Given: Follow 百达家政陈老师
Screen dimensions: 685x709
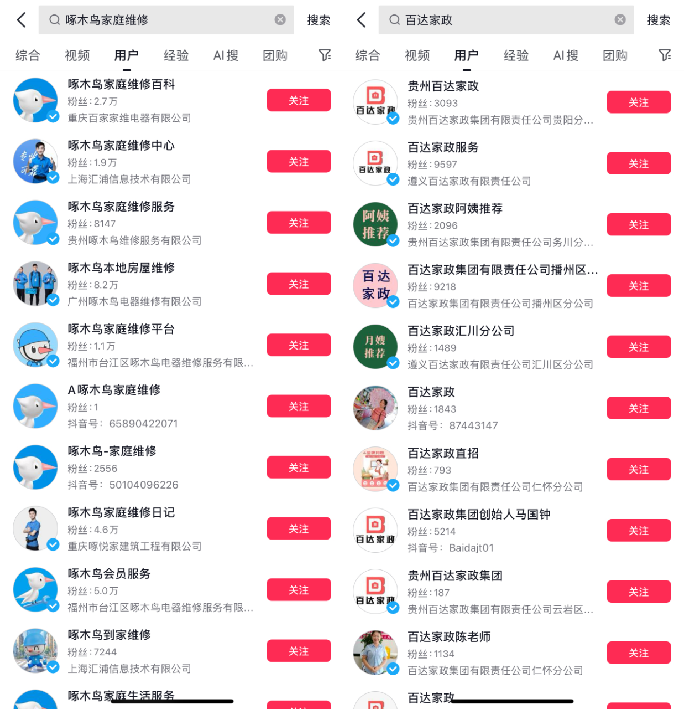Looking at the screenshot, I should click(x=638, y=652).
